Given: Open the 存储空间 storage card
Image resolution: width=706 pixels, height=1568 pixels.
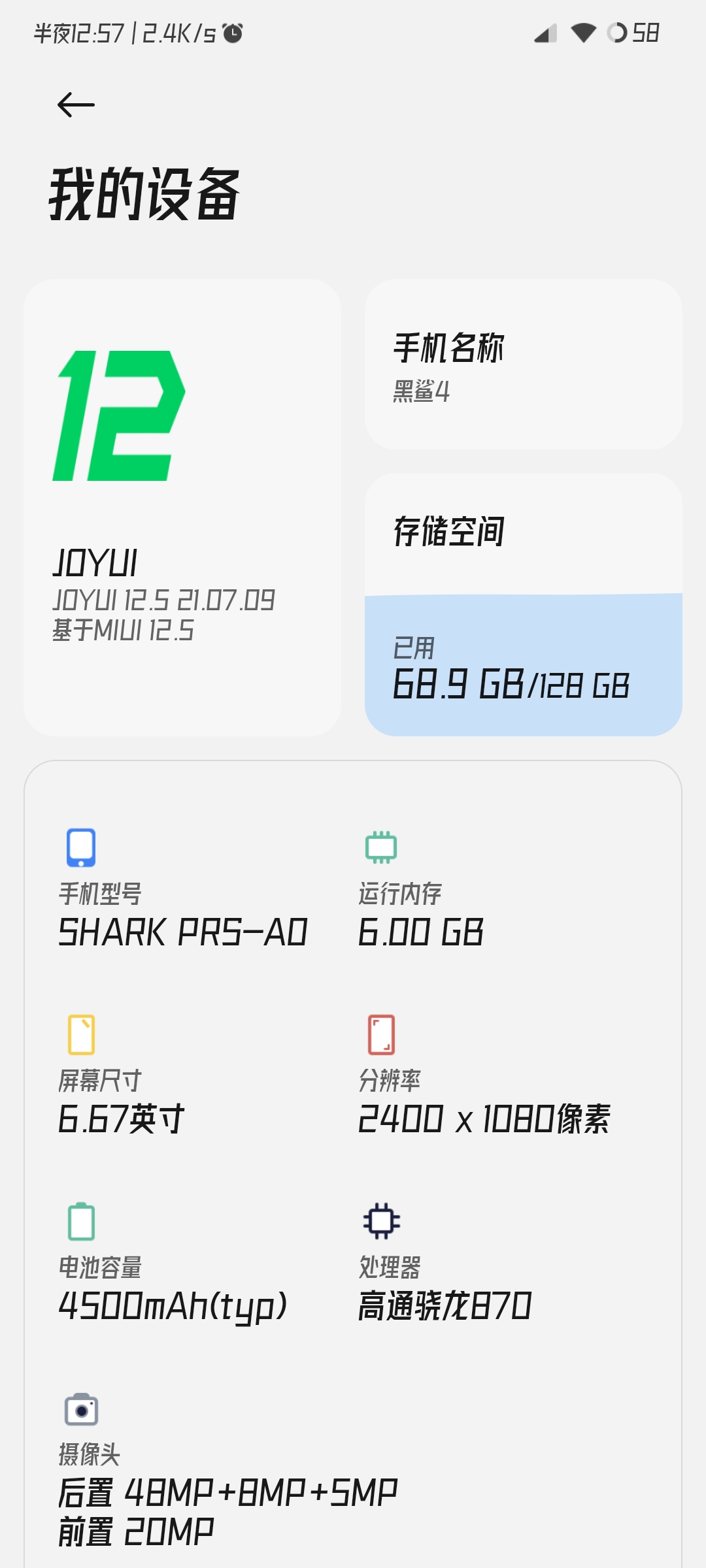Looking at the screenshot, I should pyautogui.click(x=524, y=604).
